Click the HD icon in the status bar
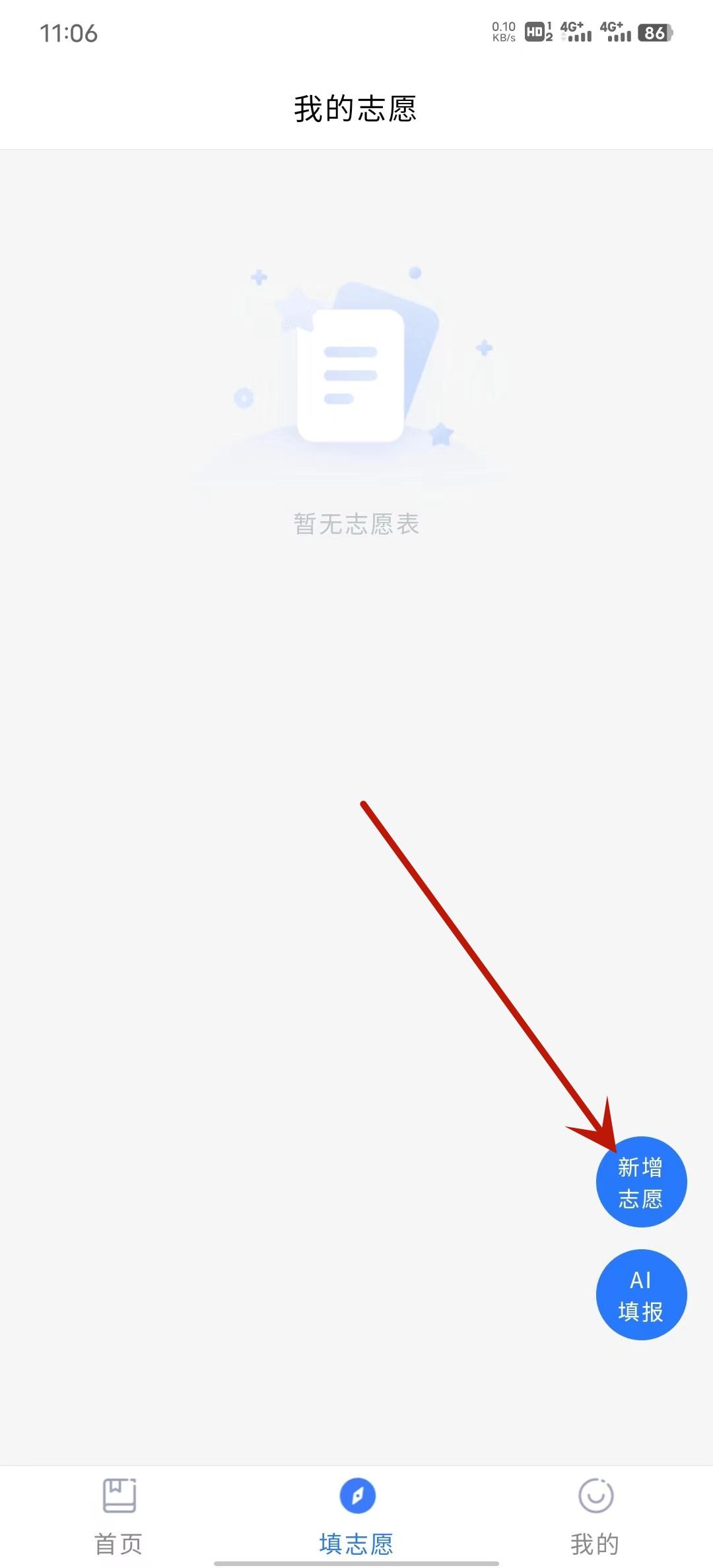713x1568 pixels. click(535, 32)
